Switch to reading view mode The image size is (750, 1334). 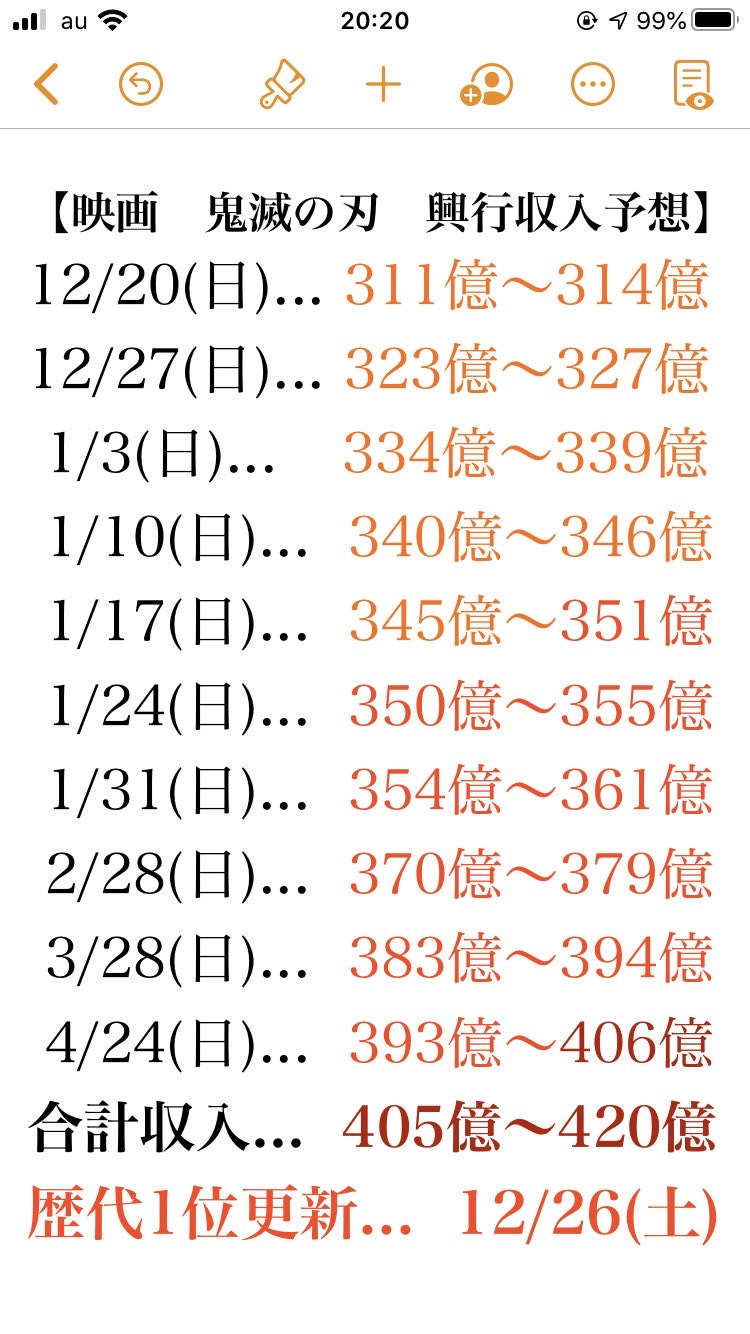coord(693,84)
